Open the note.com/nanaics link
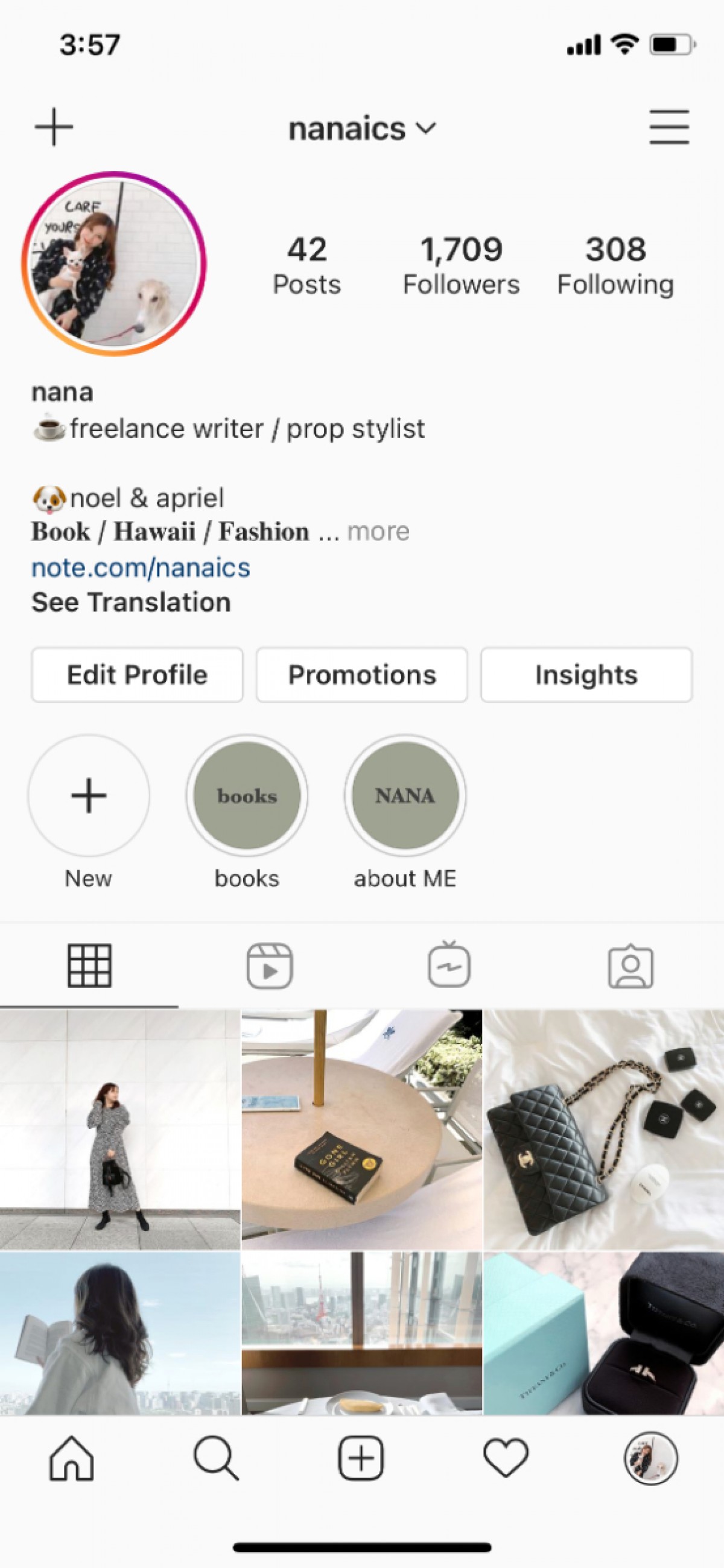Image resolution: width=724 pixels, height=1568 pixels. point(141,567)
